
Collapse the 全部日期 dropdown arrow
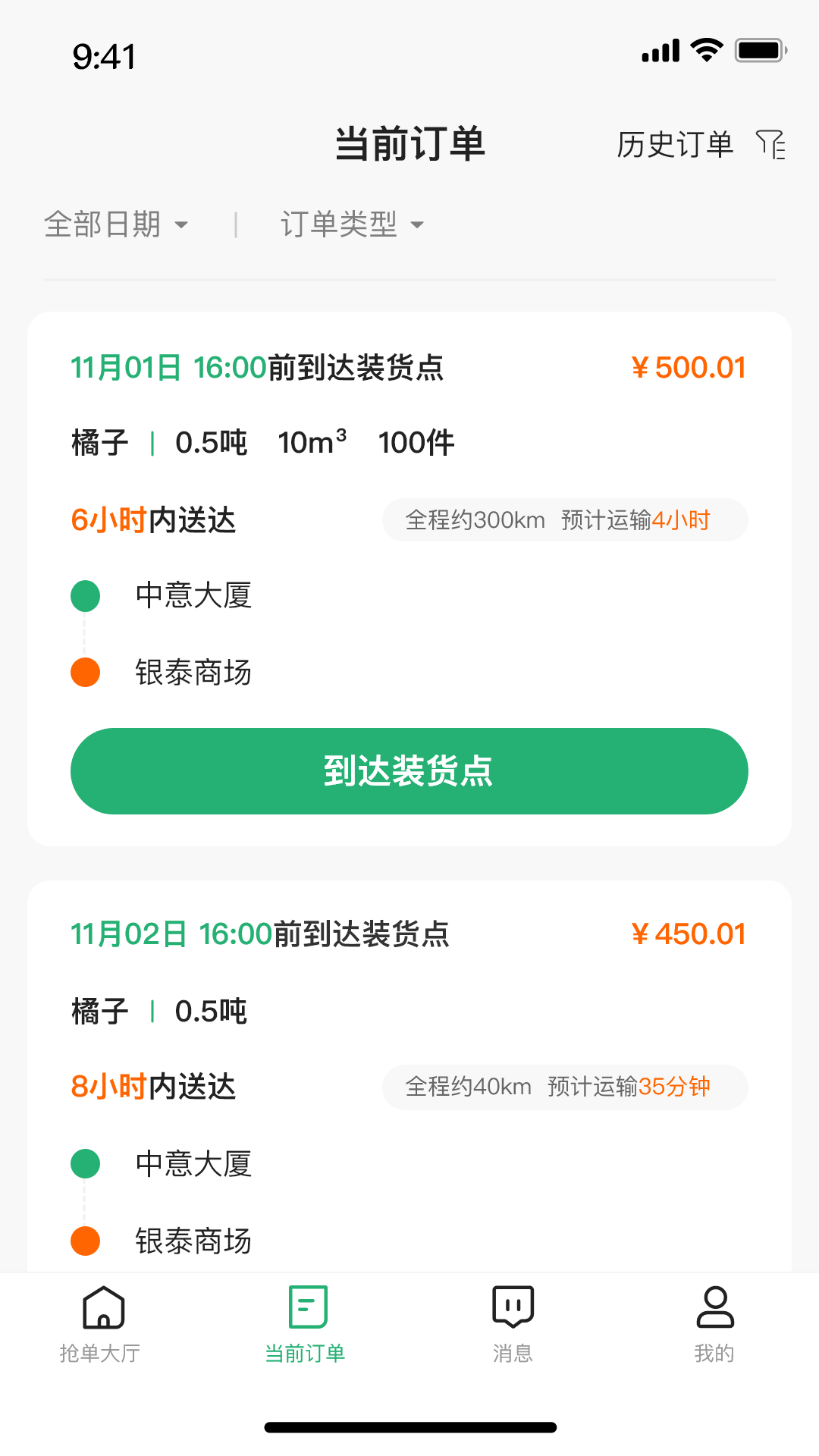(x=183, y=225)
